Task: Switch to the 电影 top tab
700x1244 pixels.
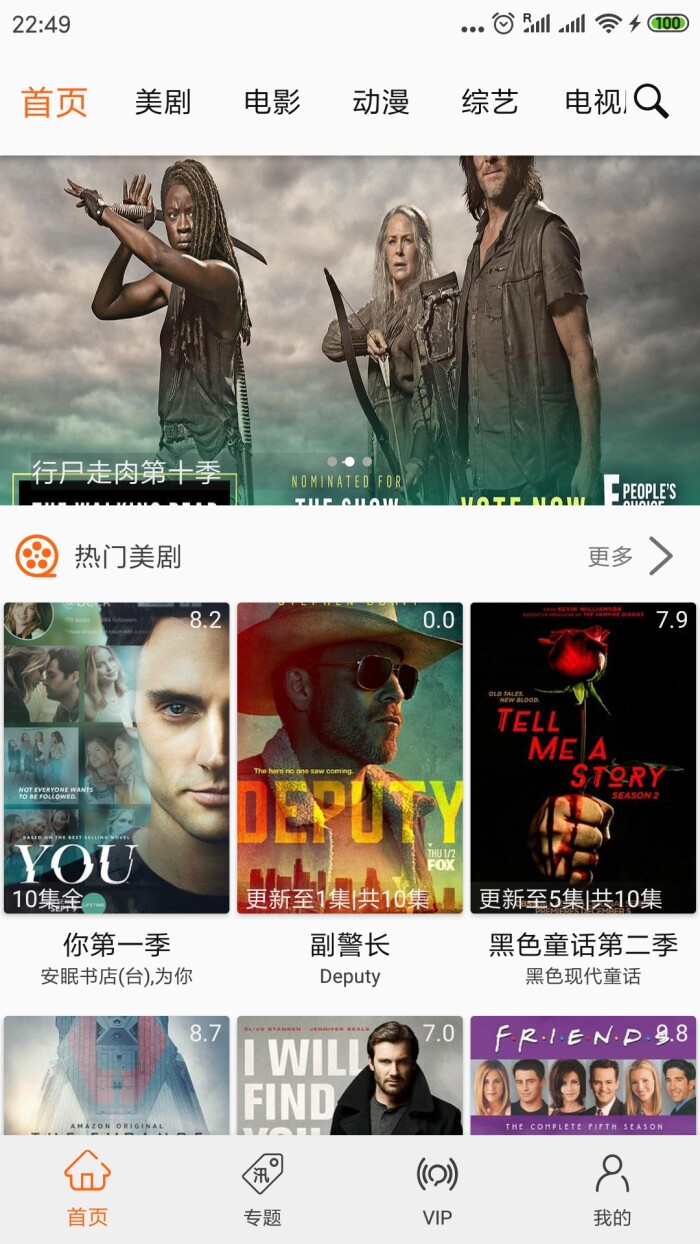Action: tap(272, 102)
